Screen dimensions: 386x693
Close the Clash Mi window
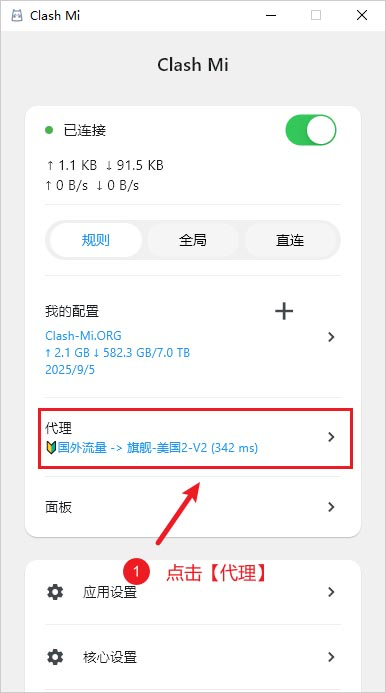362,15
